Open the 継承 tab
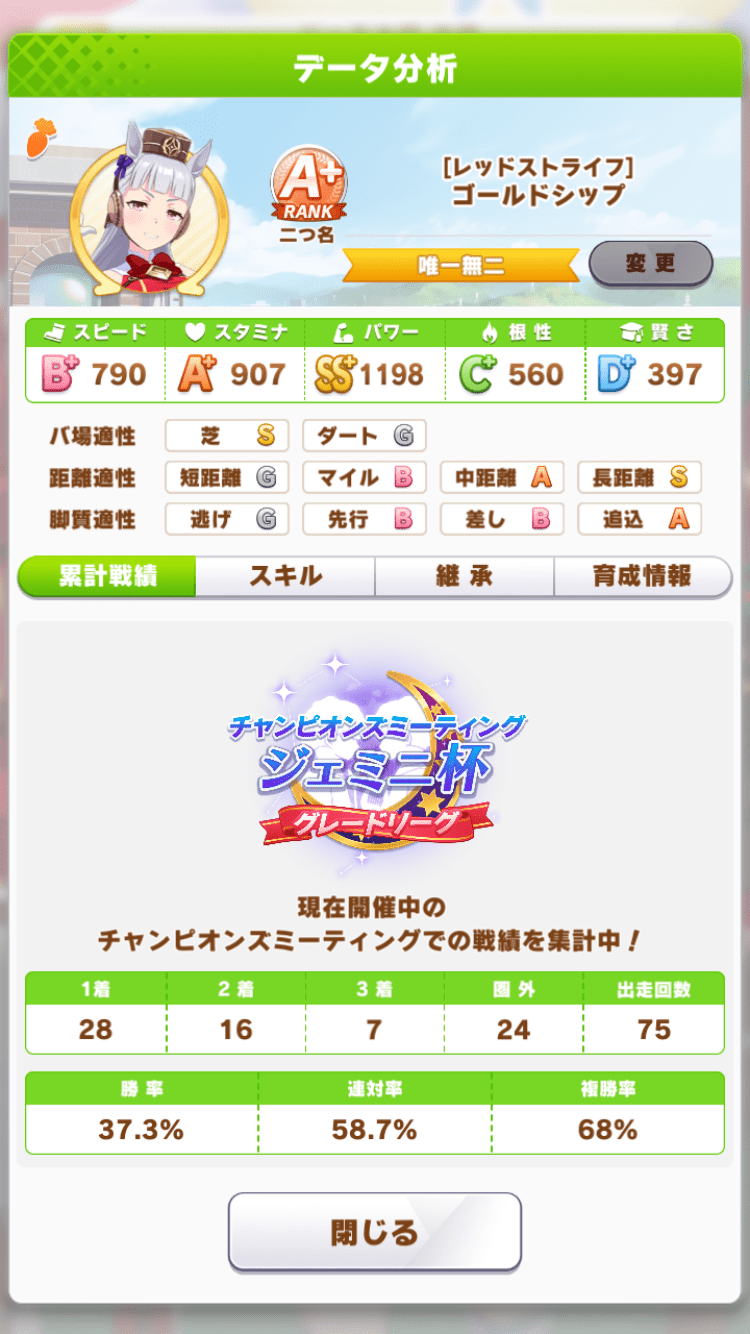750x1334 pixels. click(464, 577)
